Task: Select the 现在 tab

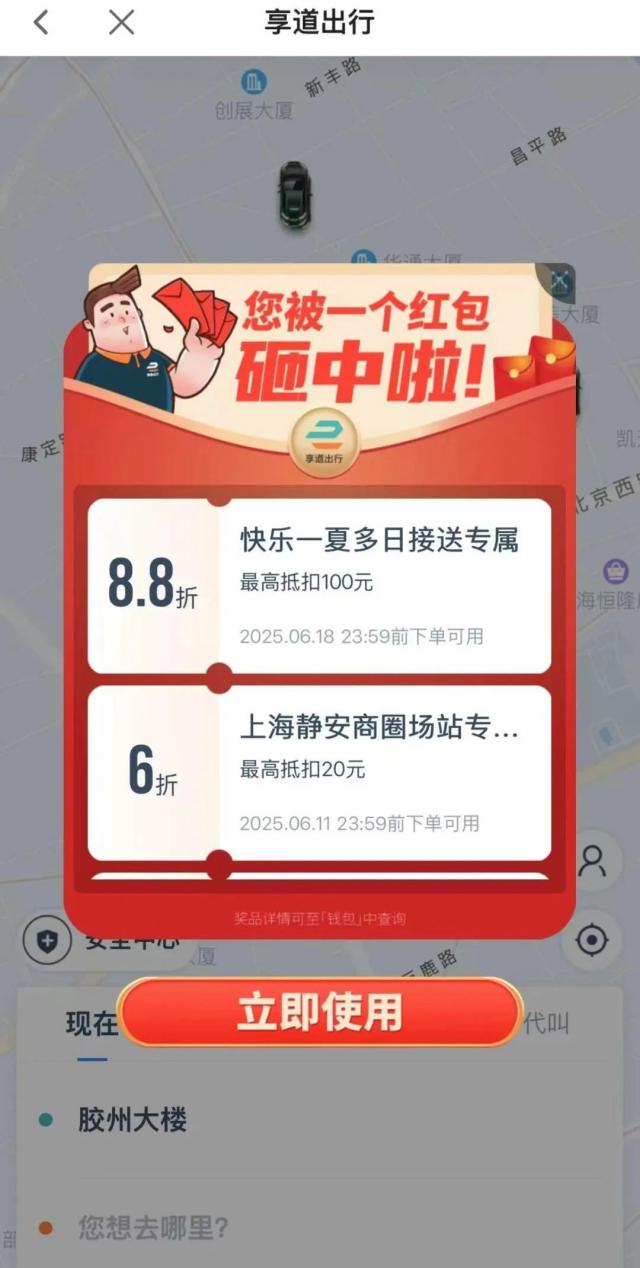Action: pos(92,1023)
